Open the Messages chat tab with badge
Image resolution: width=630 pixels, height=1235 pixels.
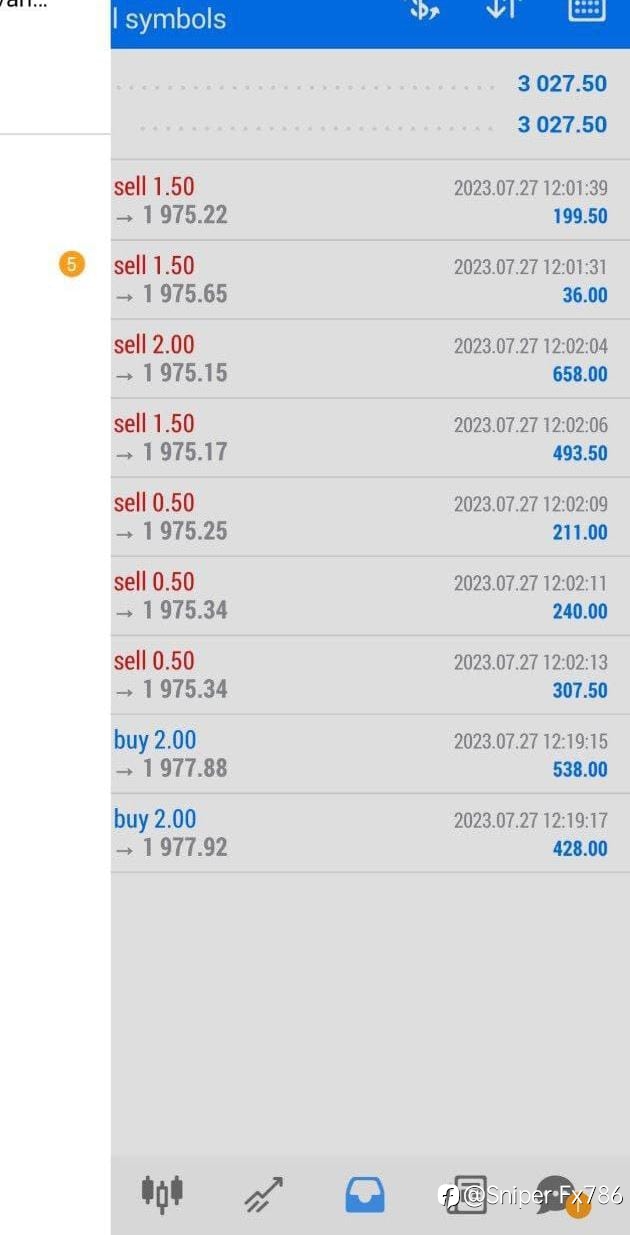[x=557, y=1194]
